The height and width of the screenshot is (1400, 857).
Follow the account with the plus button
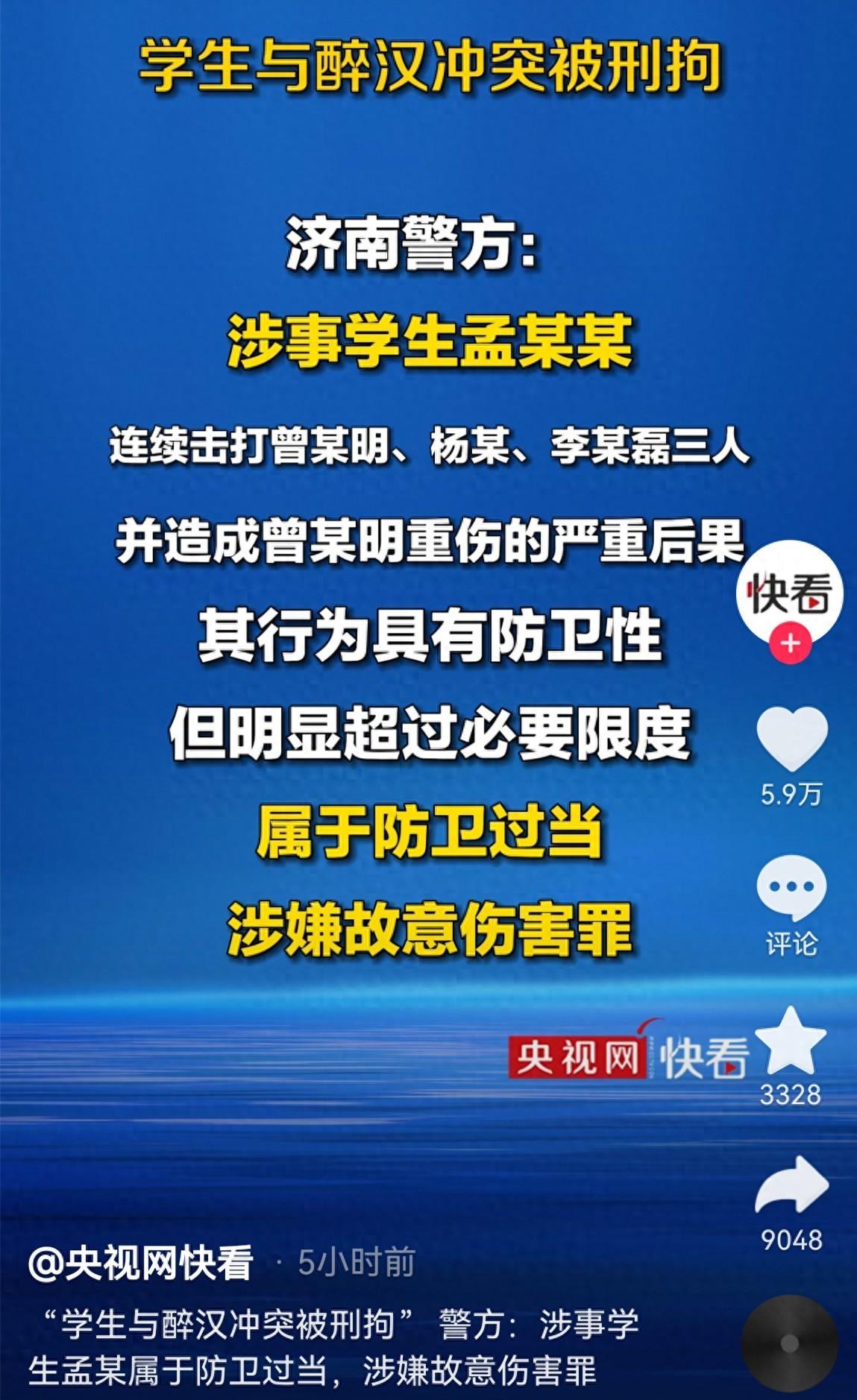point(791,644)
